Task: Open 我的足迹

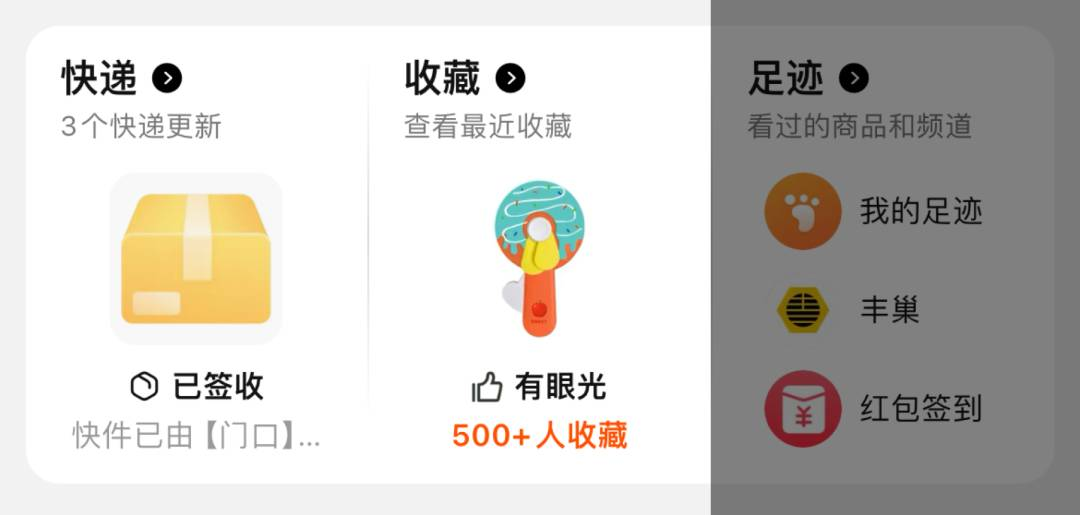Action: click(873, 211)
